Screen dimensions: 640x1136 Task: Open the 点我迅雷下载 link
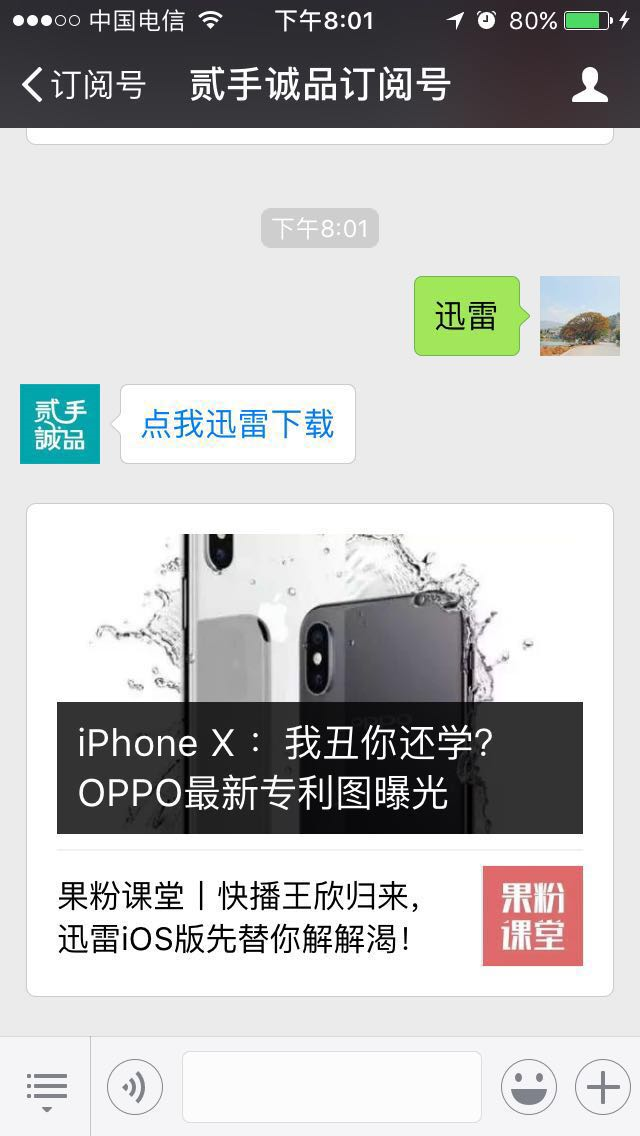coord(237,424)
